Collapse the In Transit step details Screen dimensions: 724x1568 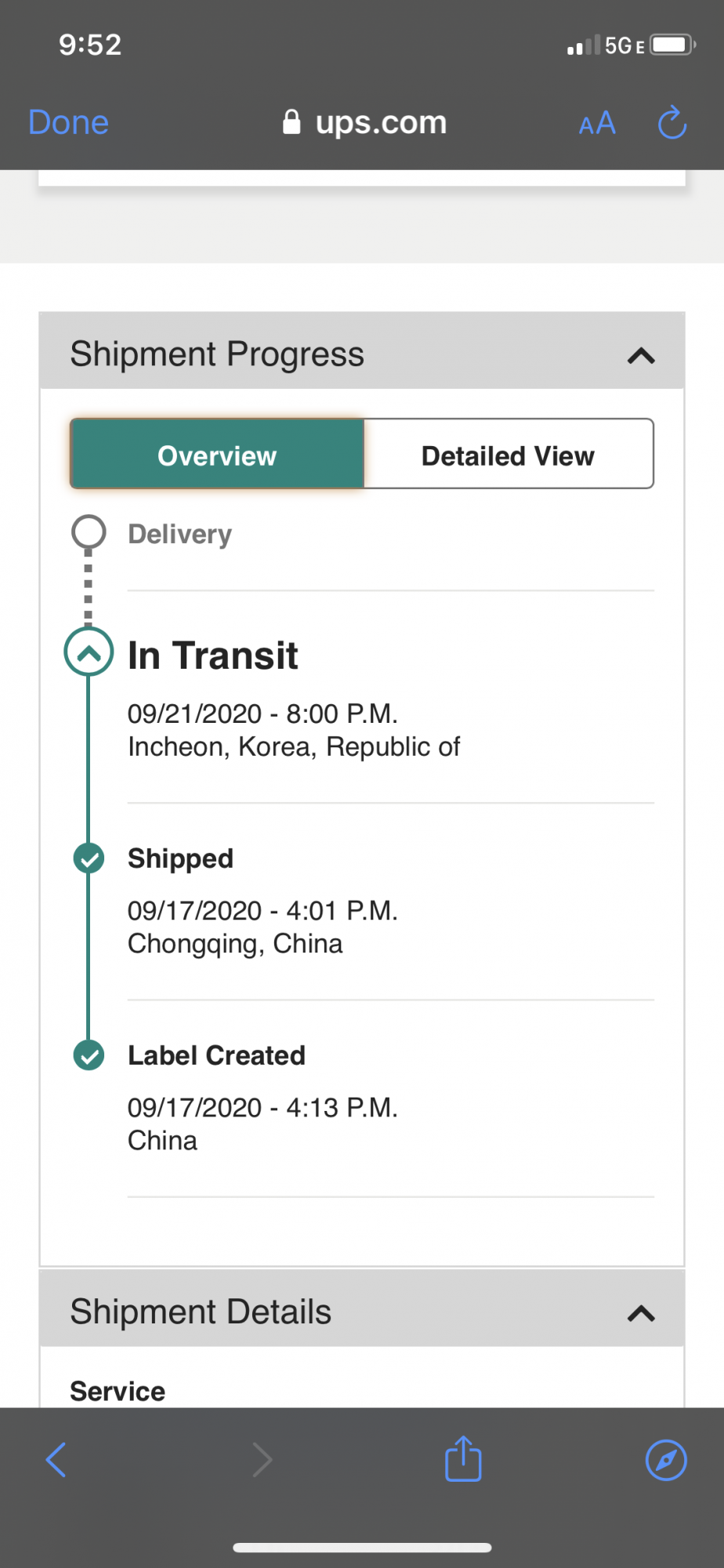point(89,652)
